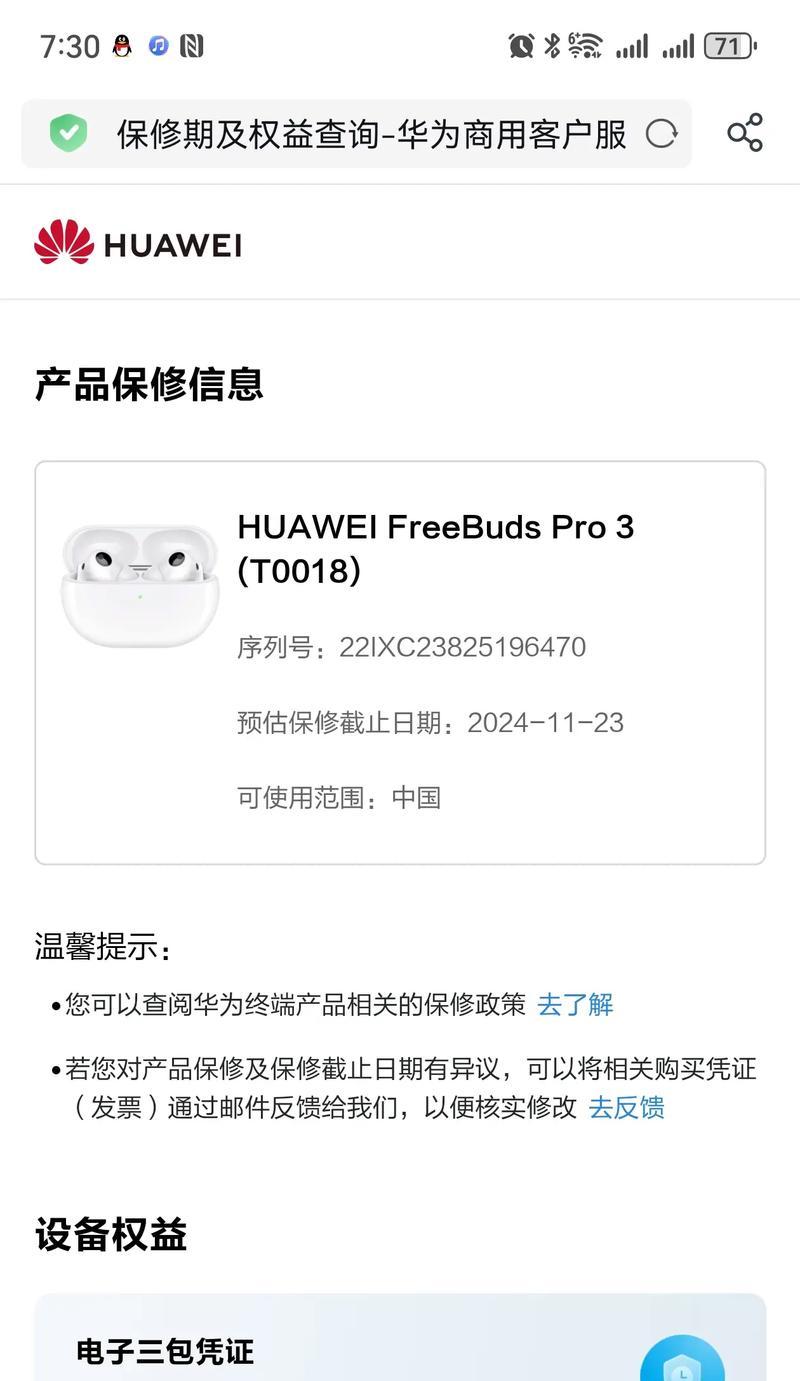Reload the warranty query page
Viewport: 800px width, 1381px height.
[x=661, y=133]
